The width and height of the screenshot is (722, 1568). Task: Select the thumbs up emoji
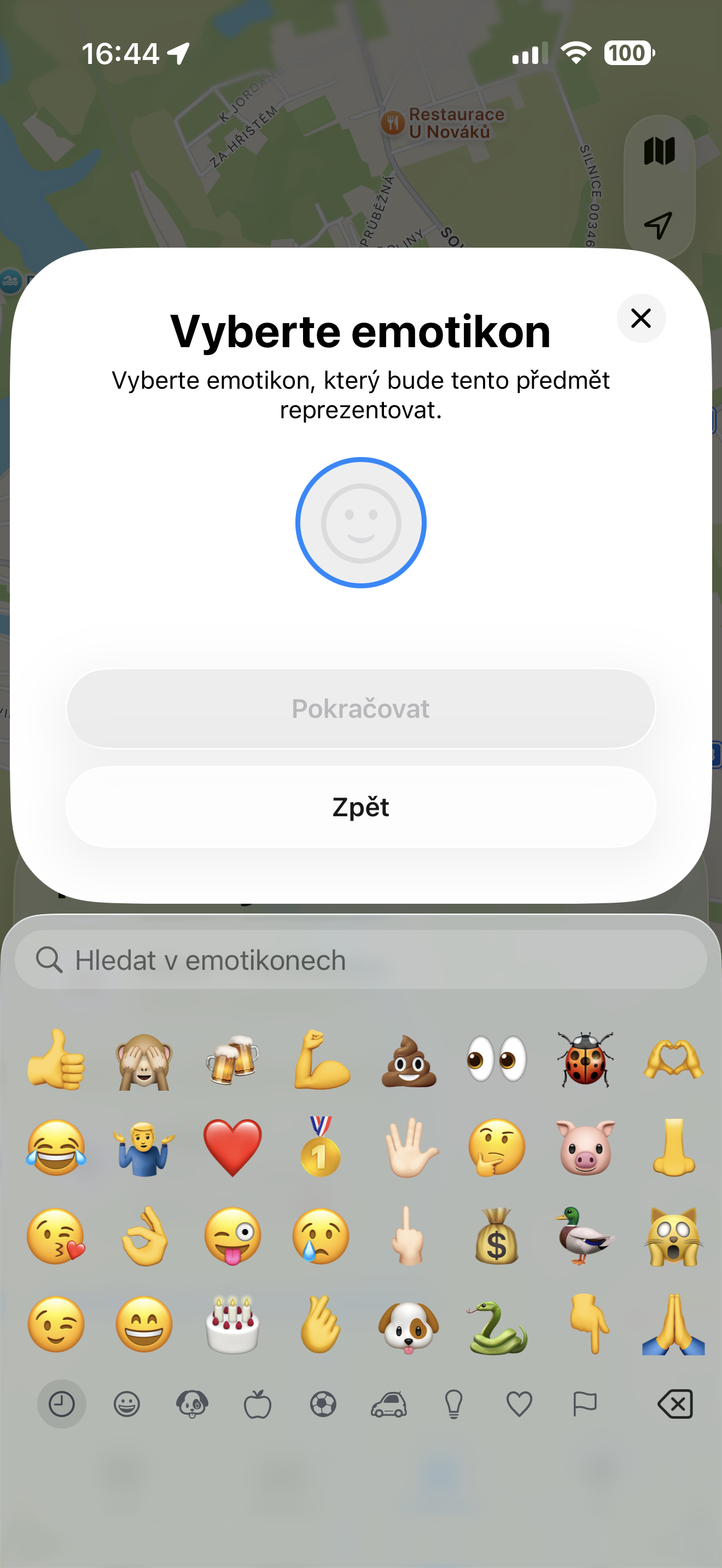56,1060
